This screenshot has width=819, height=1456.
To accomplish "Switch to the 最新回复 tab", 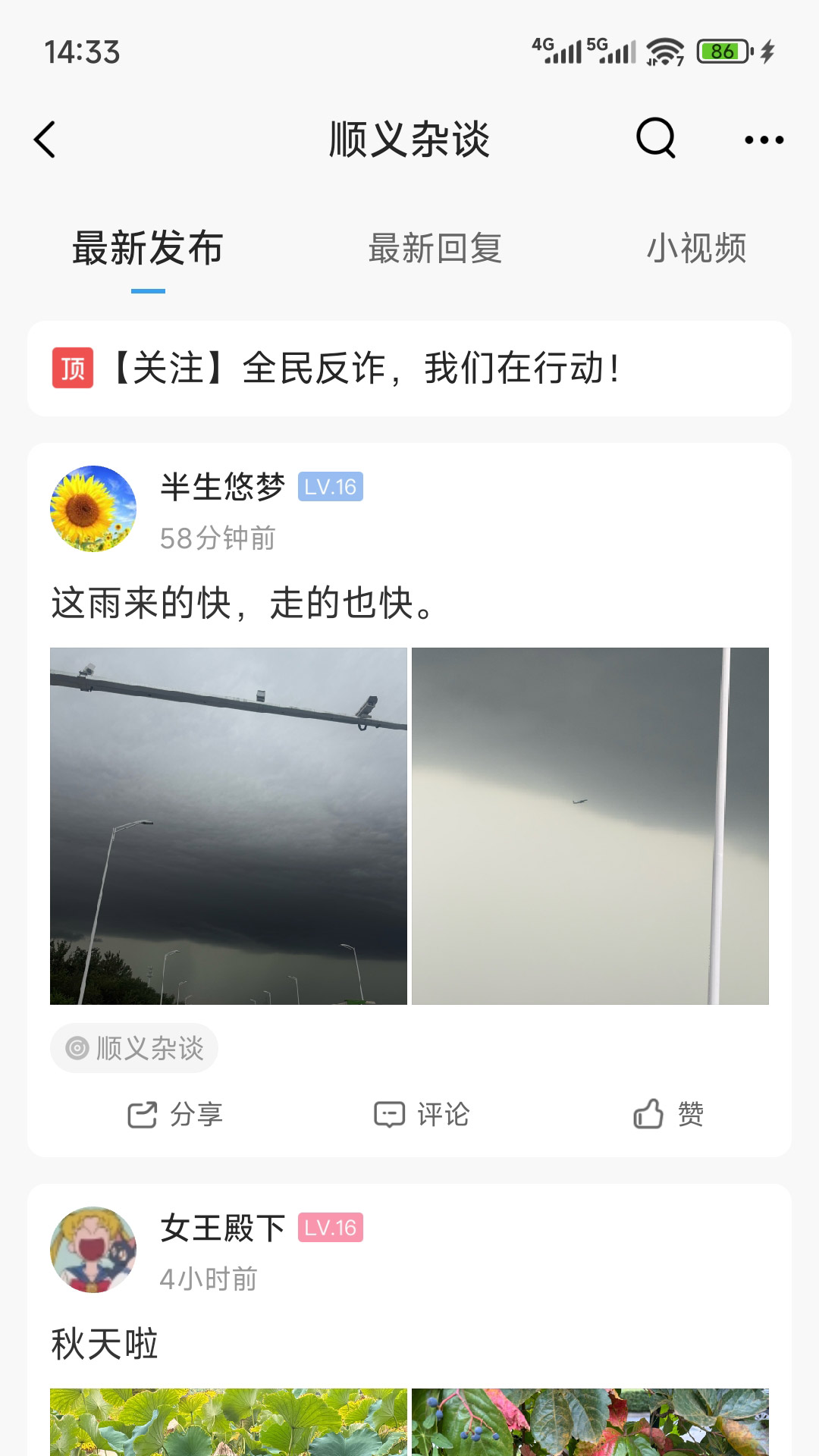I will tap(435, 249).
